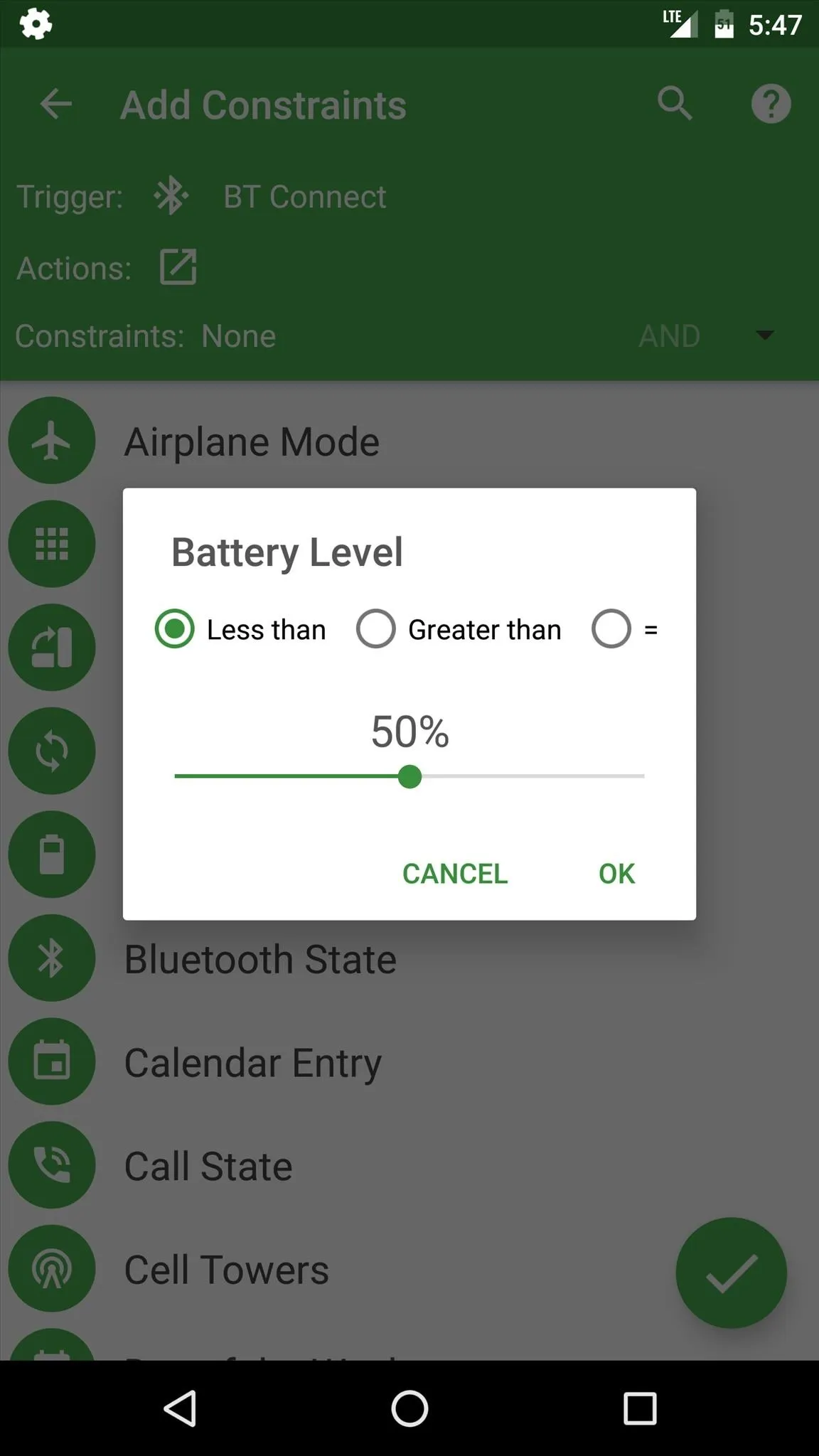The height and width of the screenshot is (1456, 819).
Task: Choose the Greater than radio button
Action: [459, 629]
